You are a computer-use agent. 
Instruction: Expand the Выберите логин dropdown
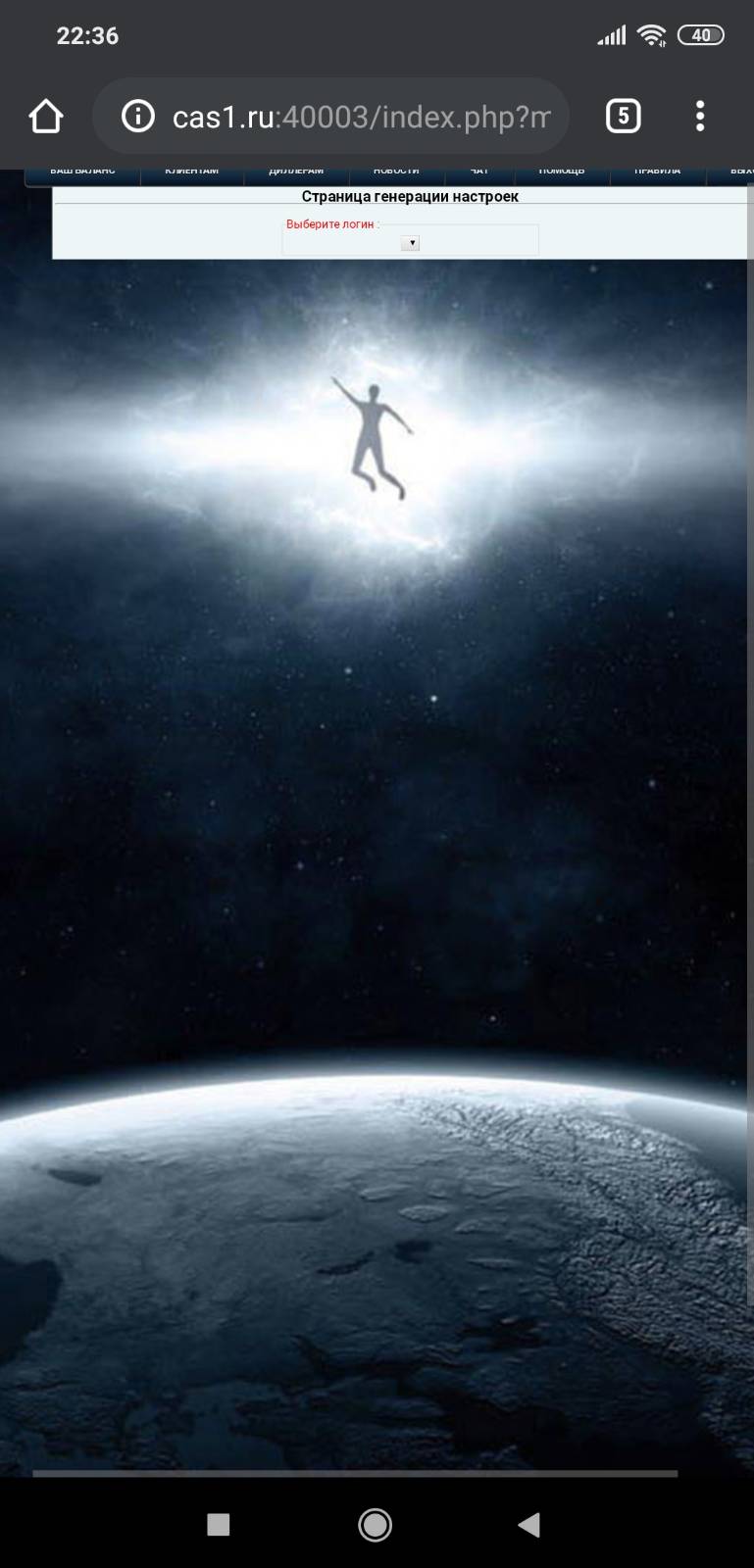[x=410, y=243]
